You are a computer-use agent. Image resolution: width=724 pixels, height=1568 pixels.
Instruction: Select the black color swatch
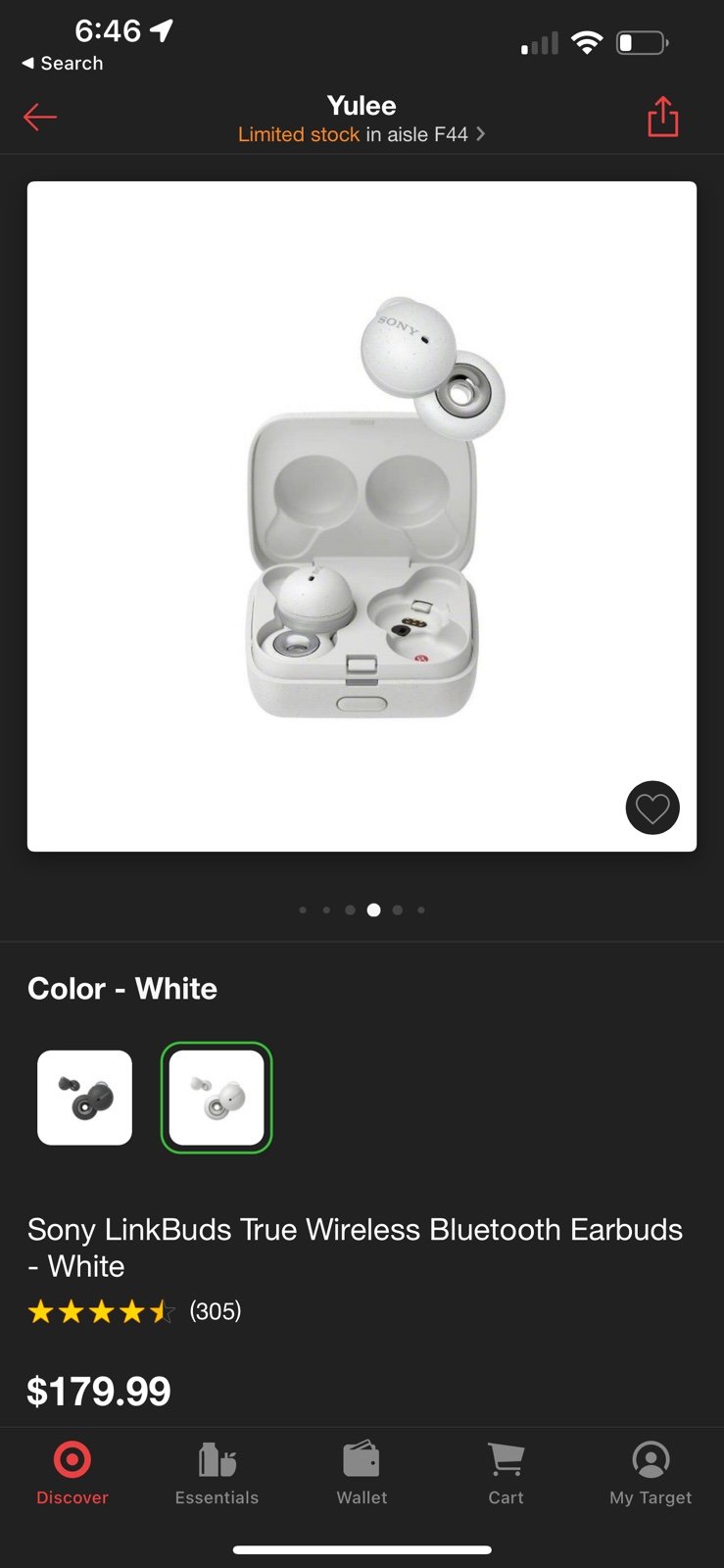(84, 1098)
